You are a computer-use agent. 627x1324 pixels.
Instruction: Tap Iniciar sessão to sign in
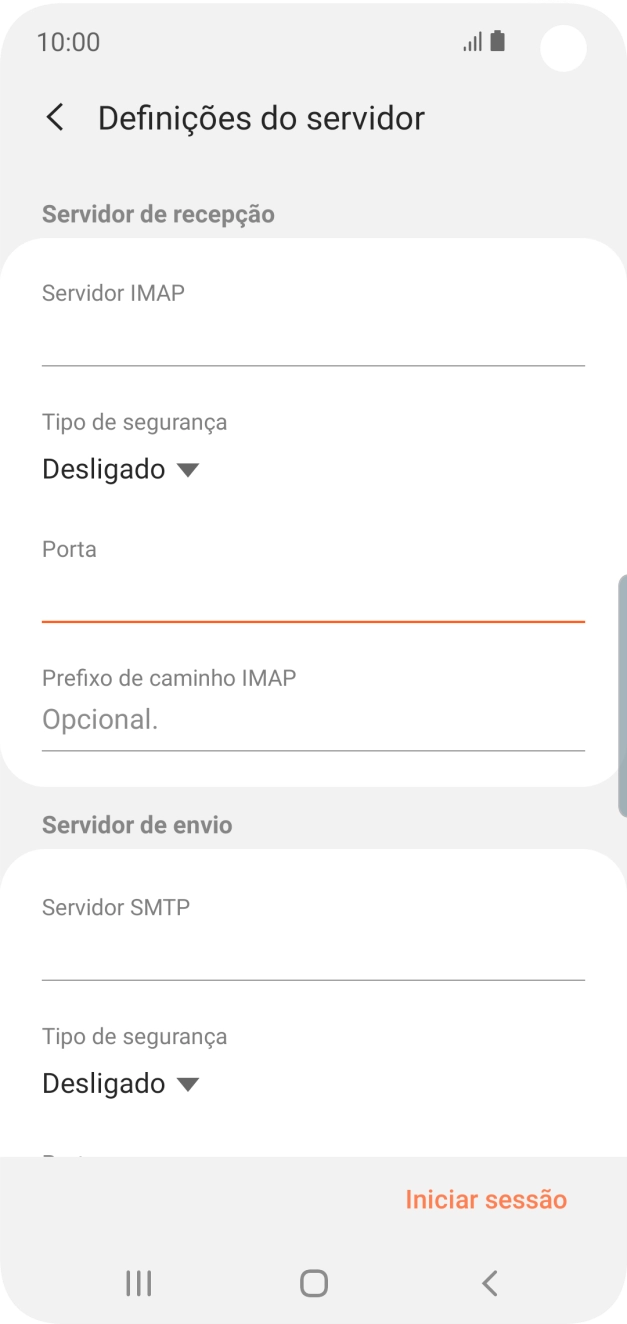tap(486, 1199)
